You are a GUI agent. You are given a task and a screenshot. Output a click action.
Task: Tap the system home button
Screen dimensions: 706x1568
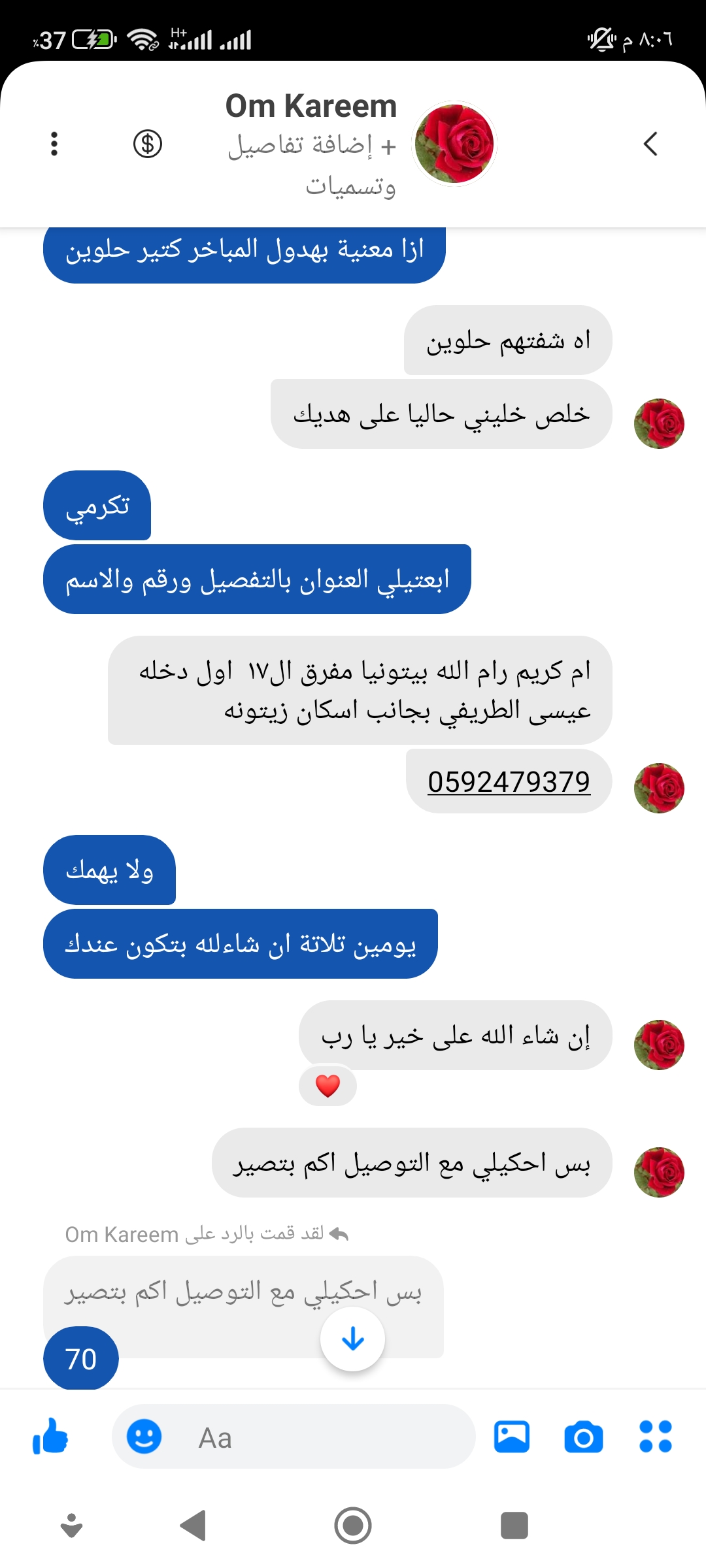[352, 1526]
